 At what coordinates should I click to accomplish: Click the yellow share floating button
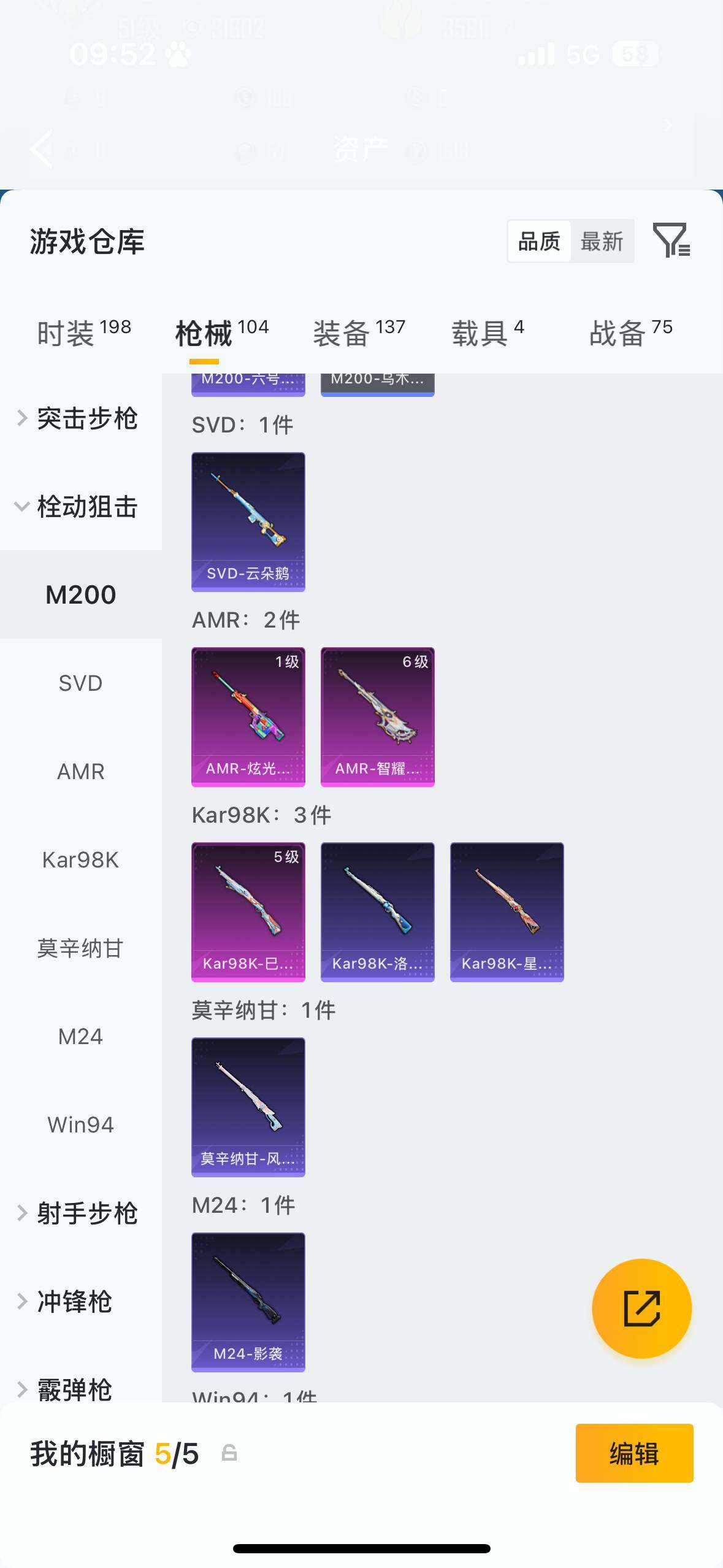point(641,1308)
